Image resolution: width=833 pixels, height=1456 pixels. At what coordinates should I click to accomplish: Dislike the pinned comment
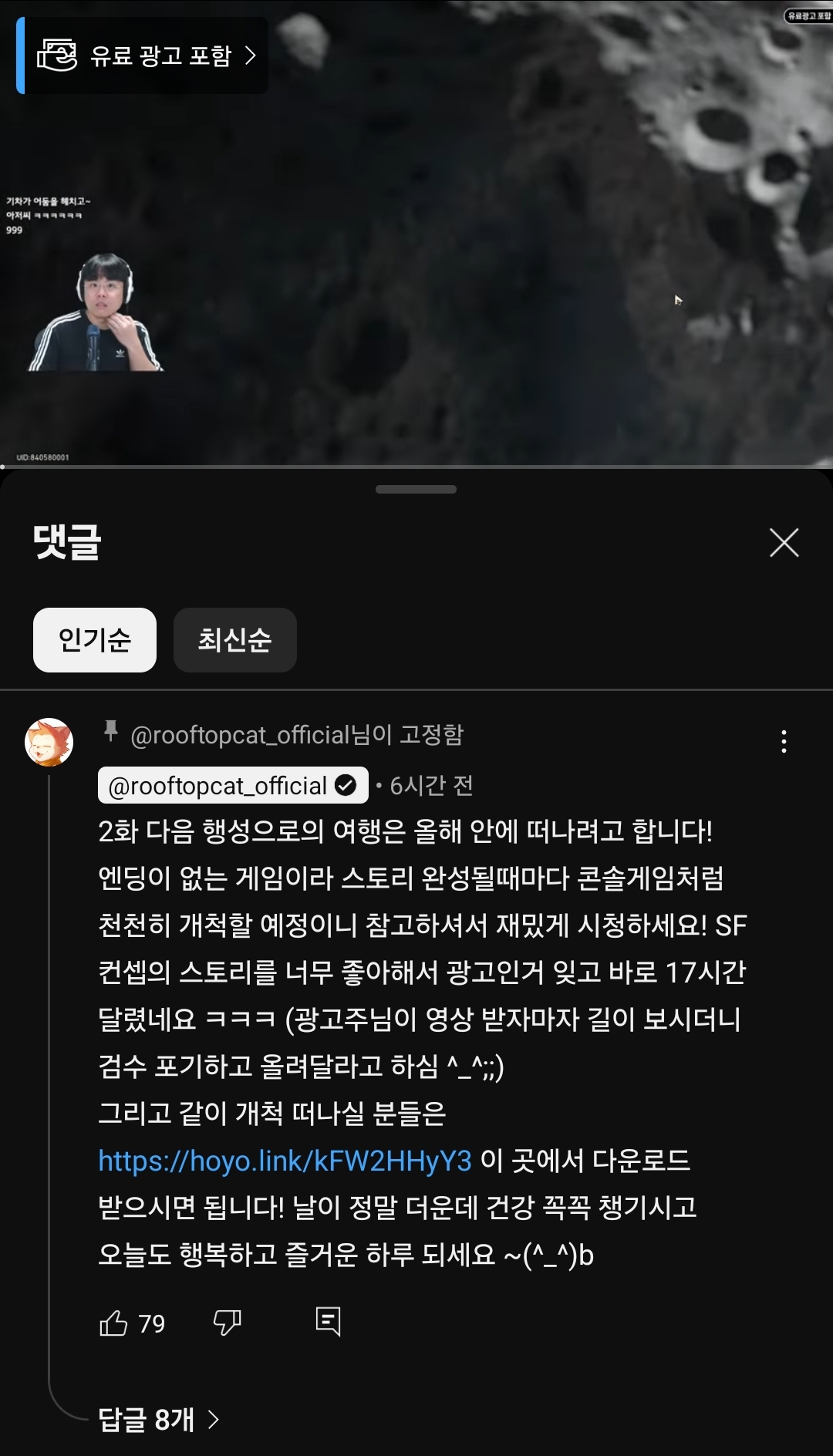tap(227, 1323)
